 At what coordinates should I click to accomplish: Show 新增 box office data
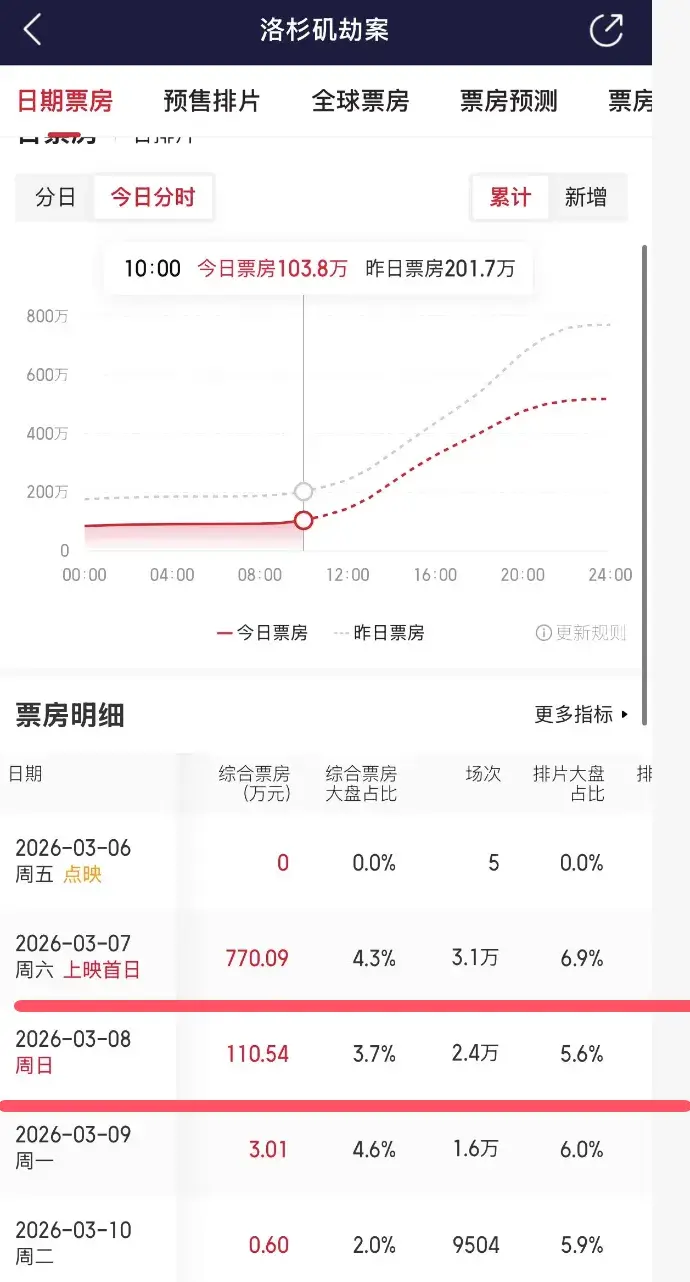pyautogui.click(x=586, y=197)
